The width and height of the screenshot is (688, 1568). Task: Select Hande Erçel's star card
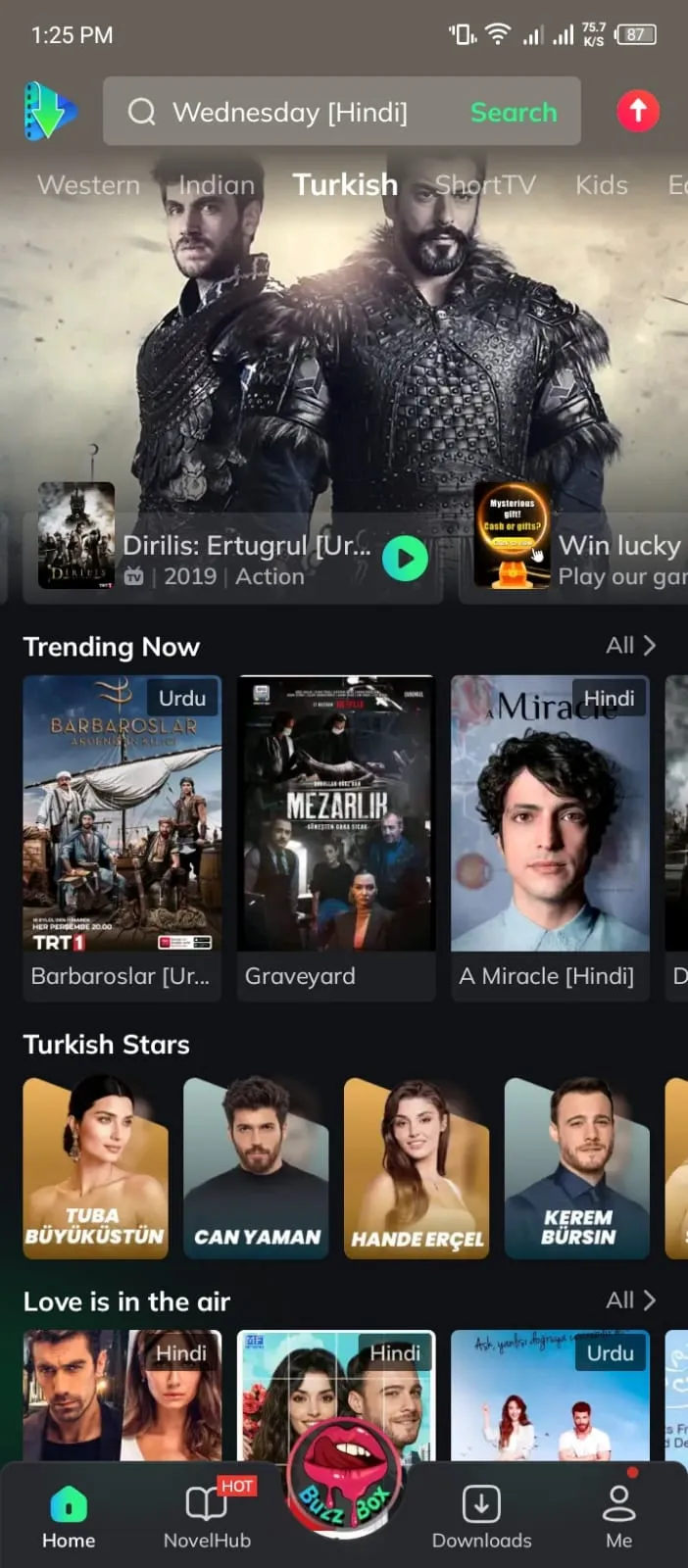pos(417,1167)
